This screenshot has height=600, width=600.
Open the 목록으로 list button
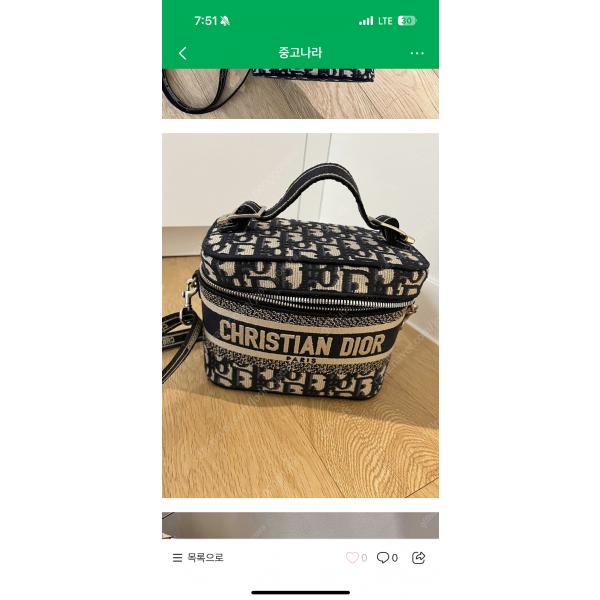pyautogui.click(x=198, y=558)
